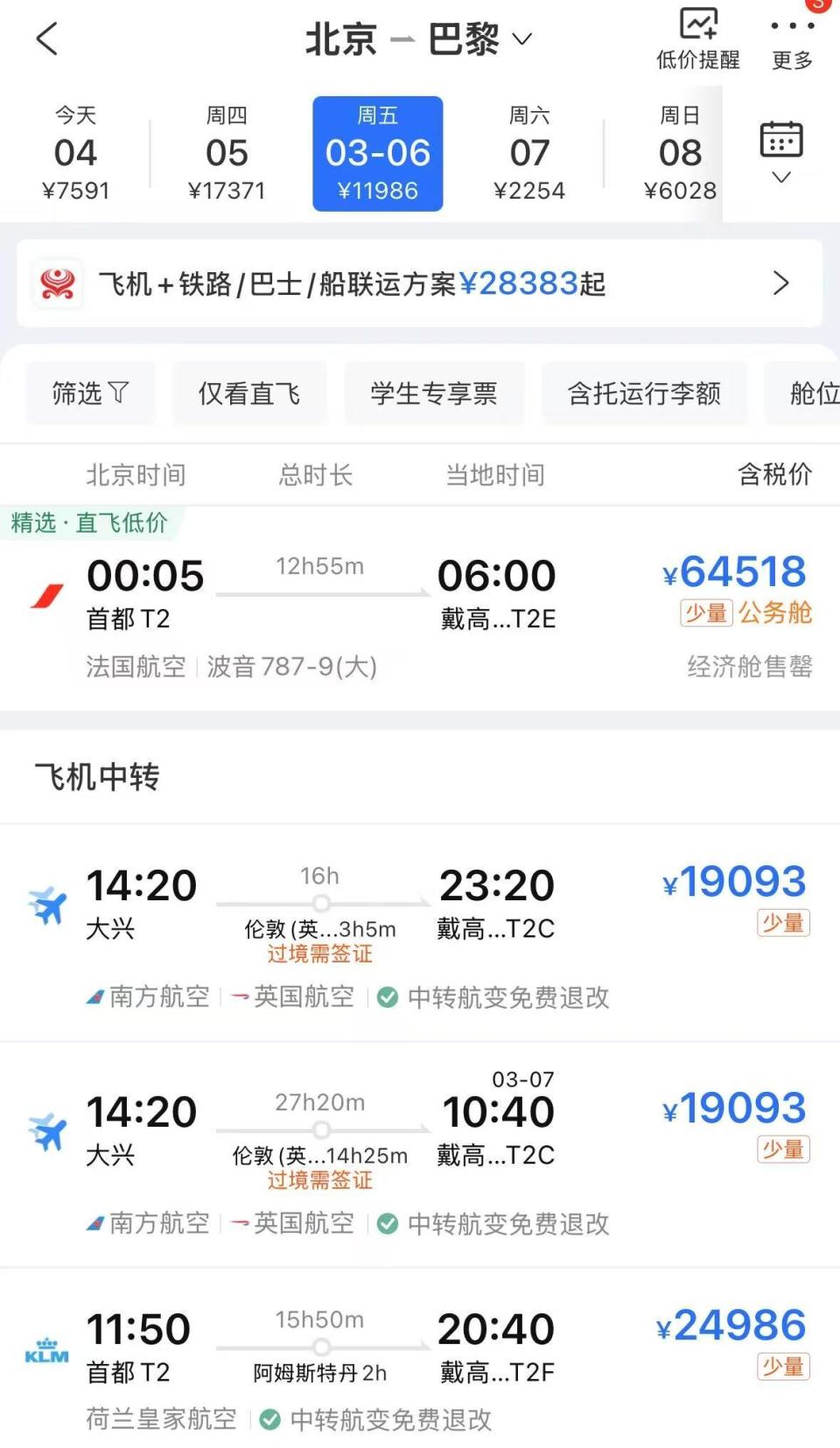Click the 南方航空 airline logo
The height and width of the screenshot is (1448, 840).
[93, 997]
